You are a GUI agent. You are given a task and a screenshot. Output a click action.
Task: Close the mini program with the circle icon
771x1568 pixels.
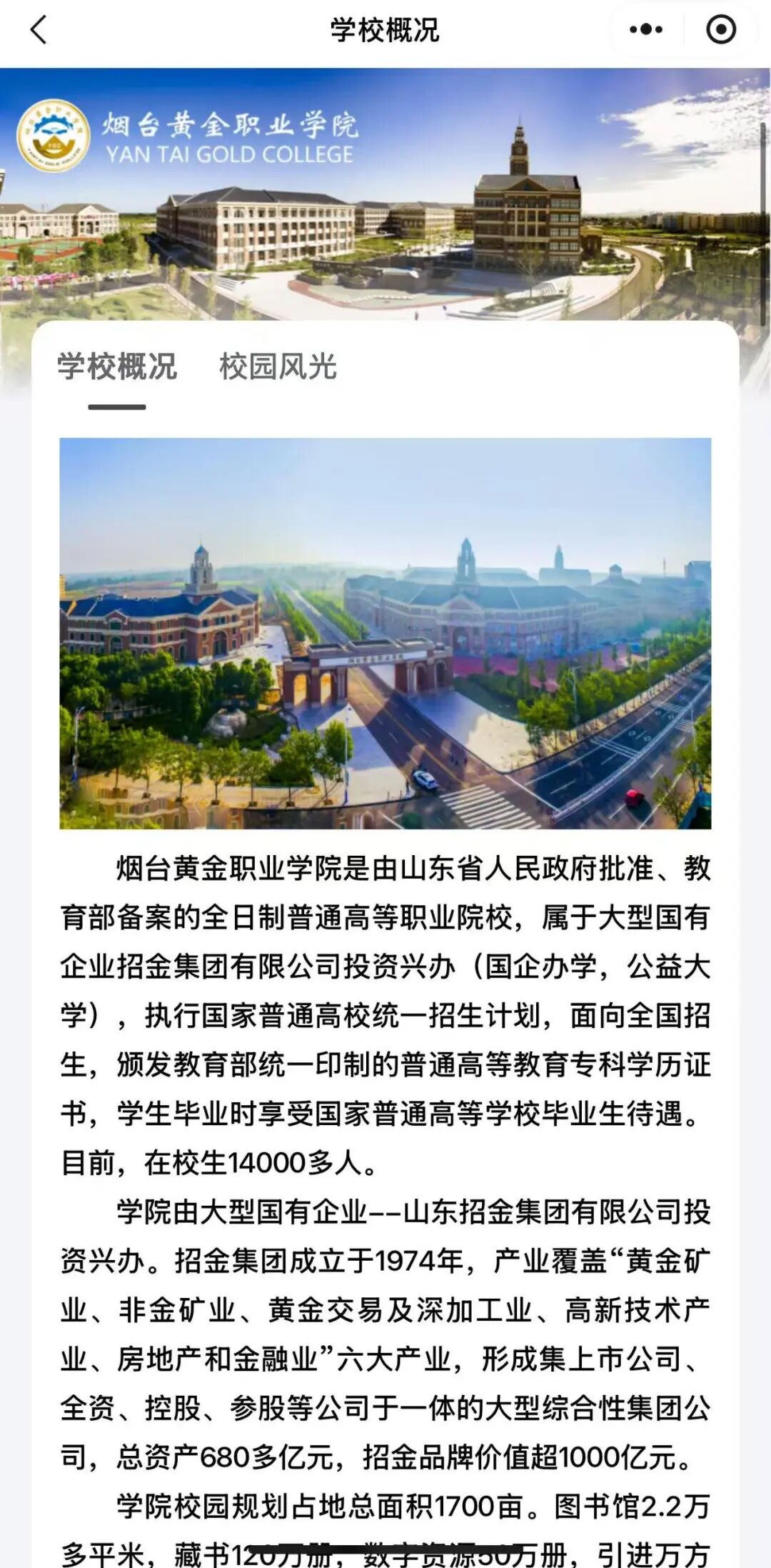pyautogui.click(x=720, y=30)
